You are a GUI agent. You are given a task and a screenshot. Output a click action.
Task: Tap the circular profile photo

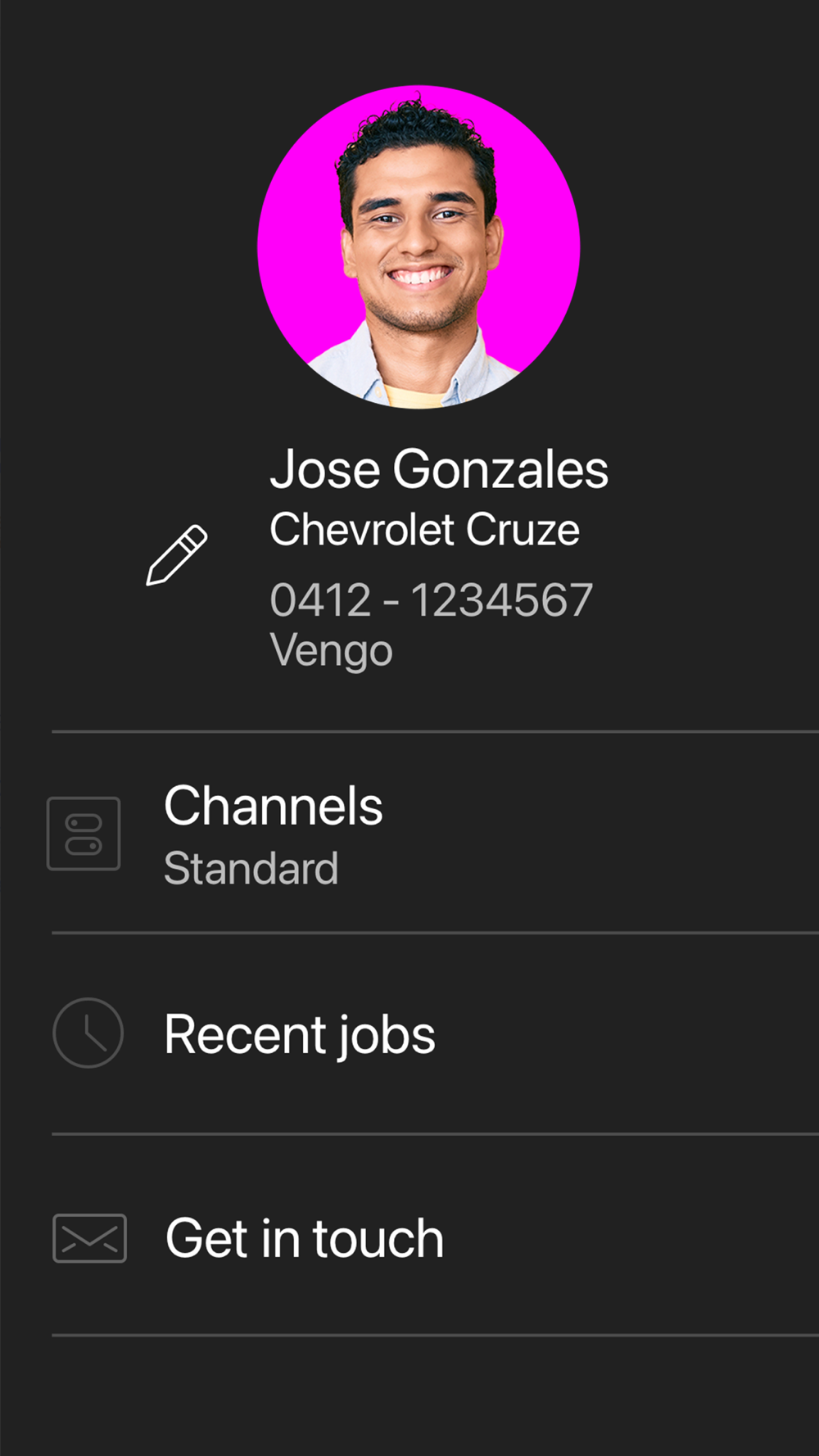point(419,246)
